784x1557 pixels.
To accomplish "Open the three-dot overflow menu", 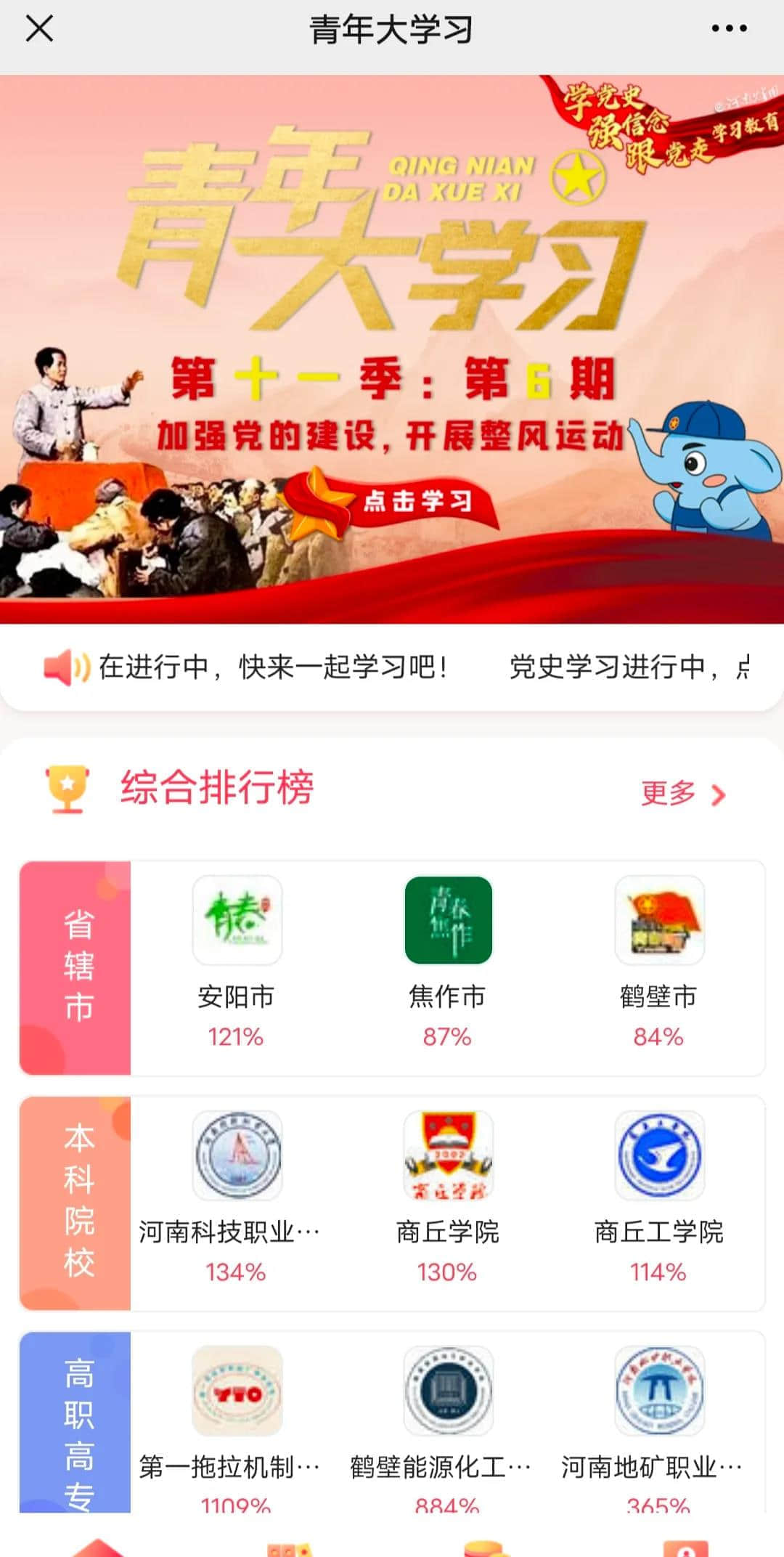I will [729, 29].
